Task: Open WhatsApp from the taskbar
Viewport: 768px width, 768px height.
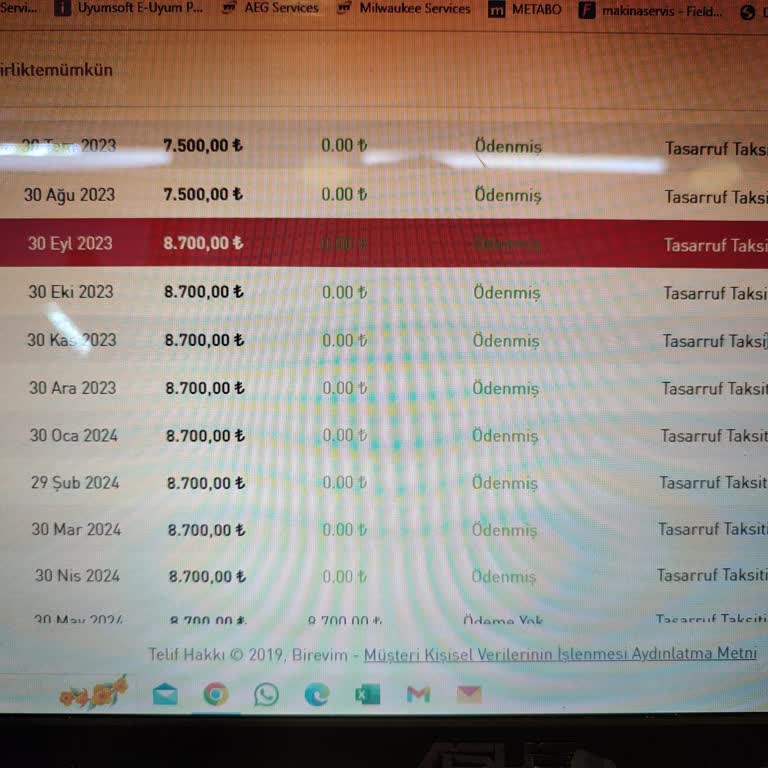Action: pyautogui.click(x=266, y=693)
